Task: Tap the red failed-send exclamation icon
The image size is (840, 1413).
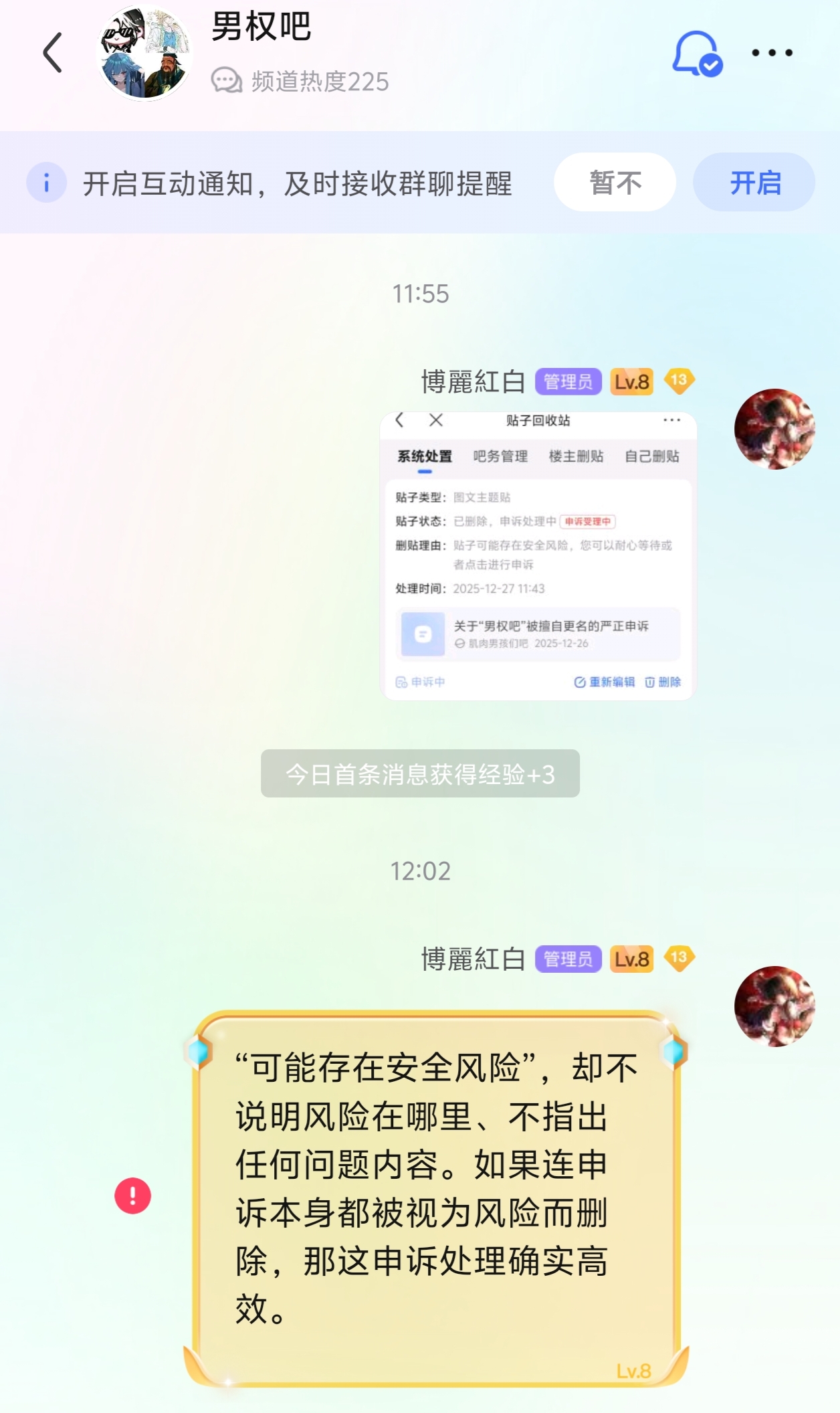Action: 132,1196
